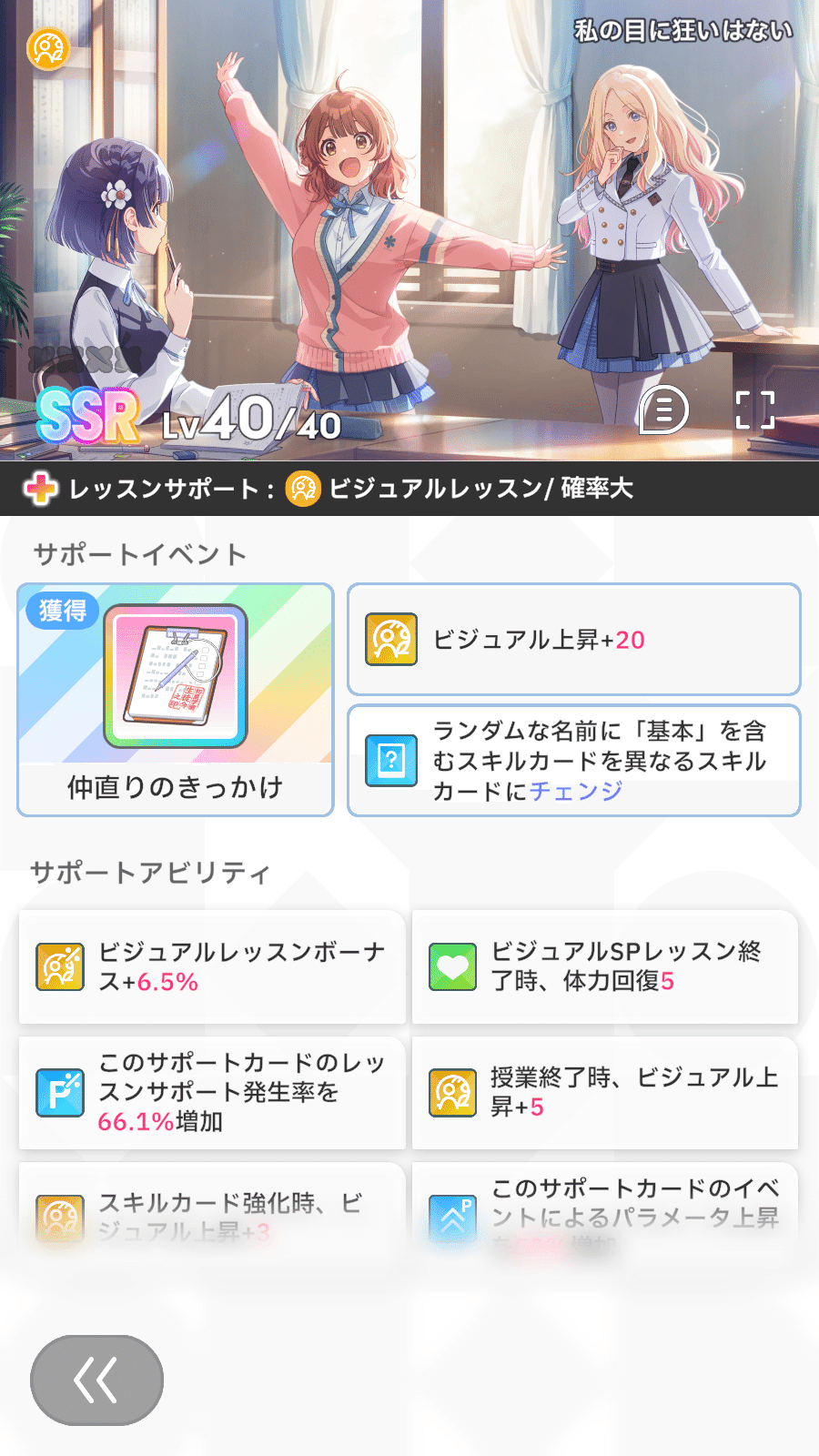
Task: Select the blue SP parameter boost icon
Action: [451, 1210]
